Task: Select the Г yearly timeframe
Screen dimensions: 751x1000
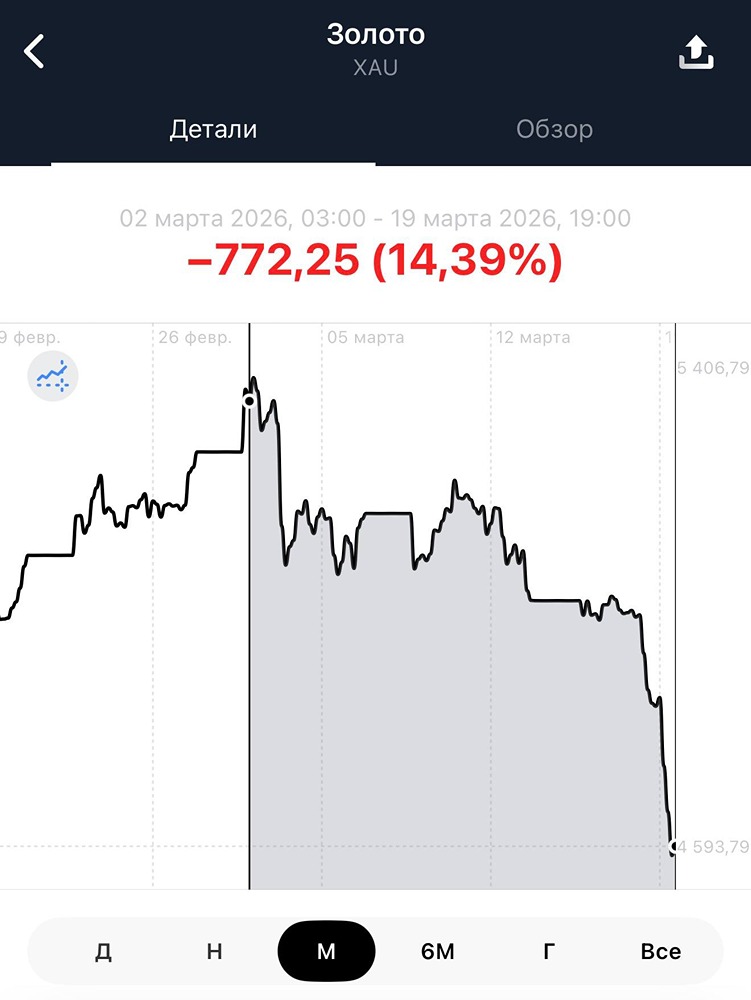Action: (548, 951)
